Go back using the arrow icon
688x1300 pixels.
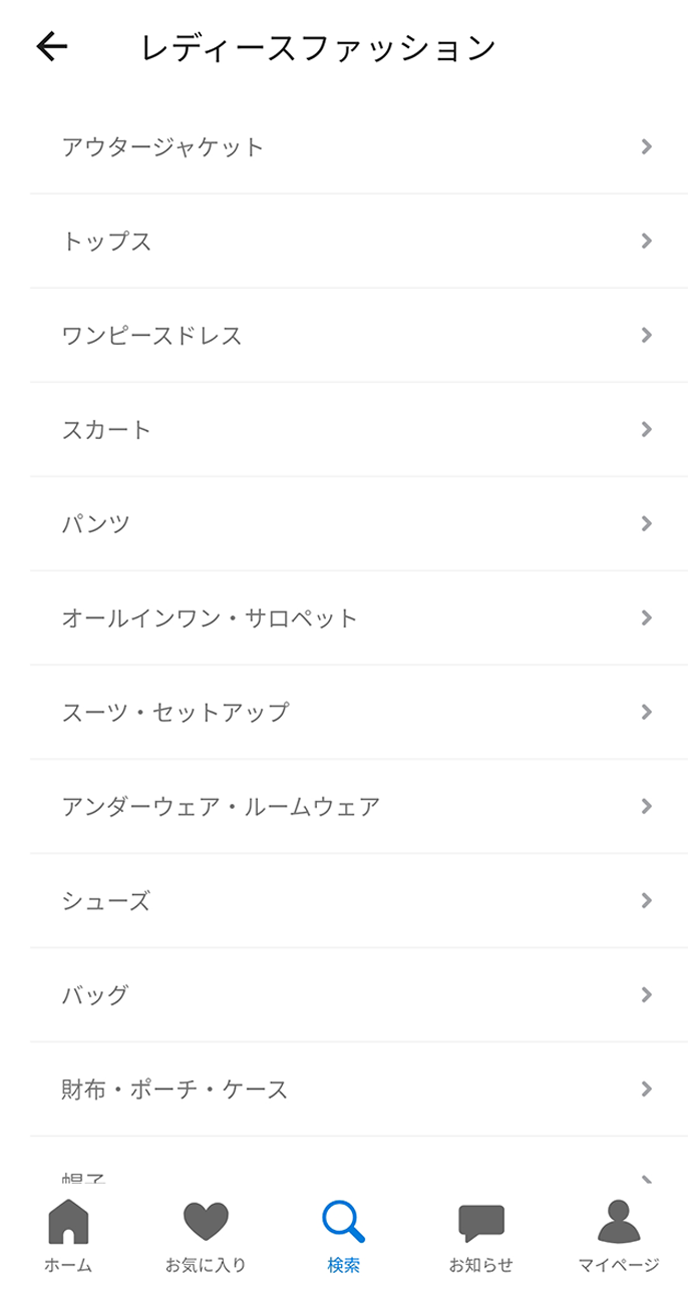pyautogui.click(x=51, y=46)
